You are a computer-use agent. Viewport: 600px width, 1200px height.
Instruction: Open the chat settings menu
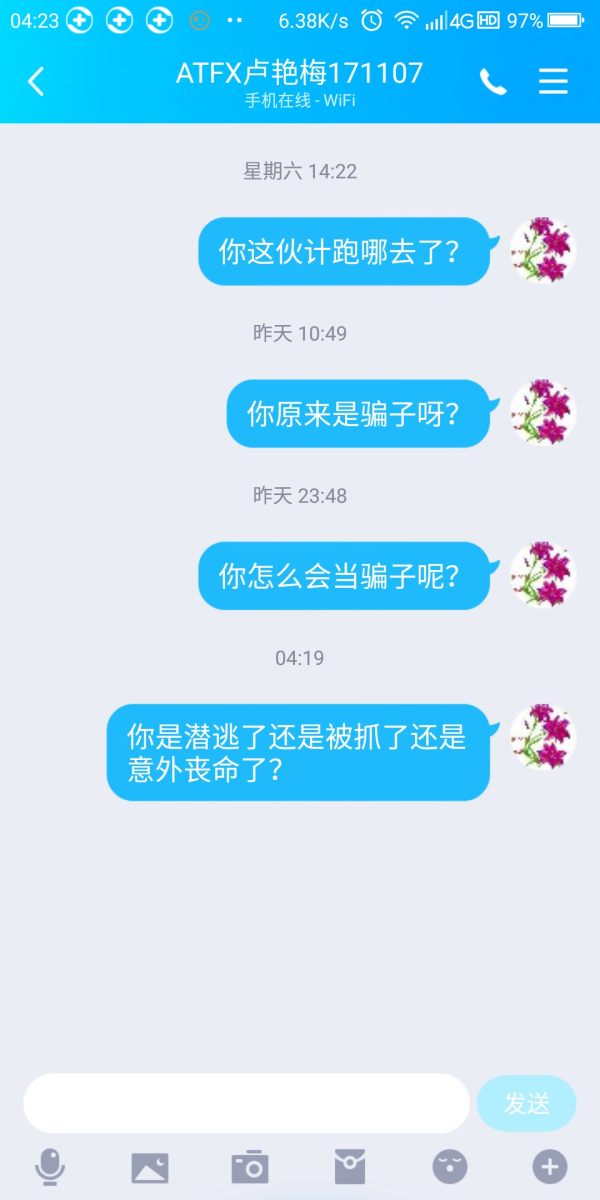point(553,82)
